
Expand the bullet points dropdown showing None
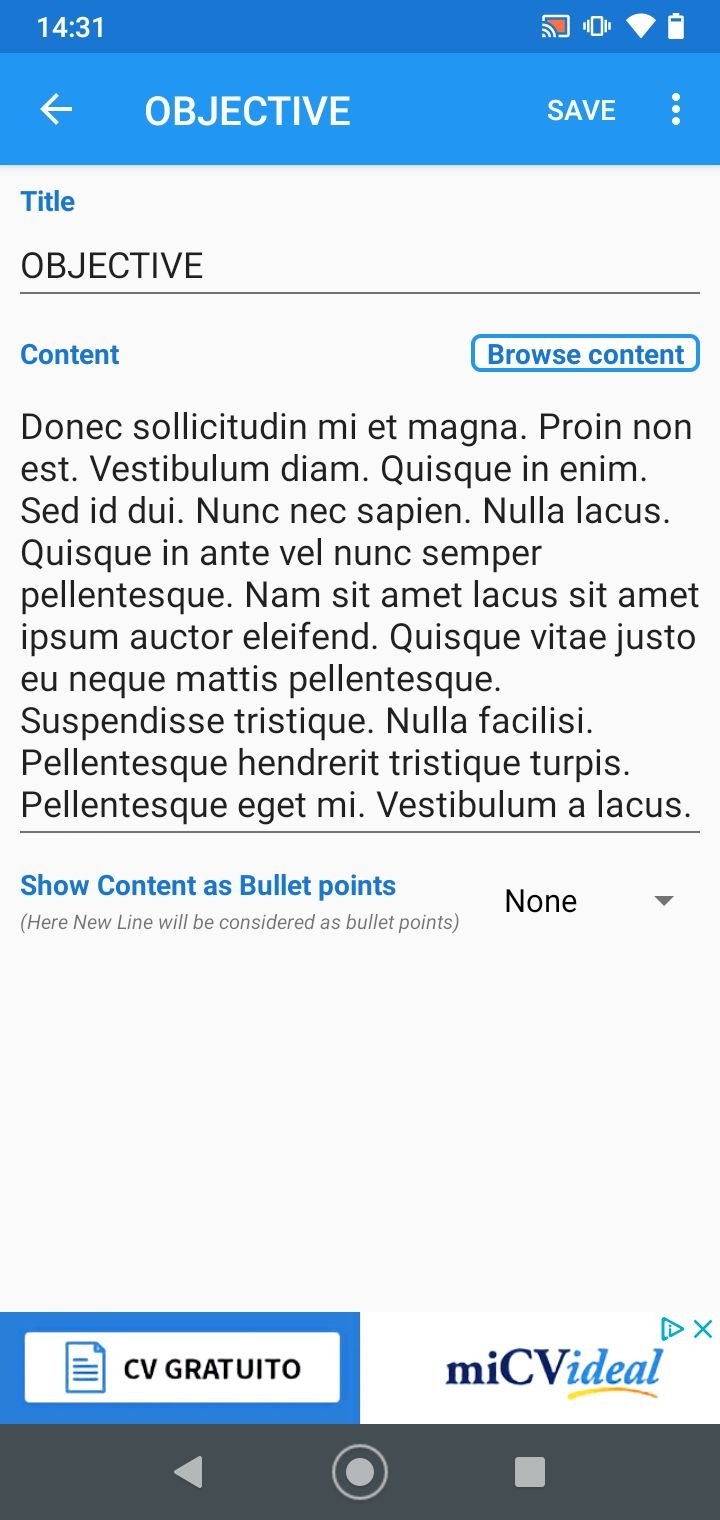(x=590, y=901)
